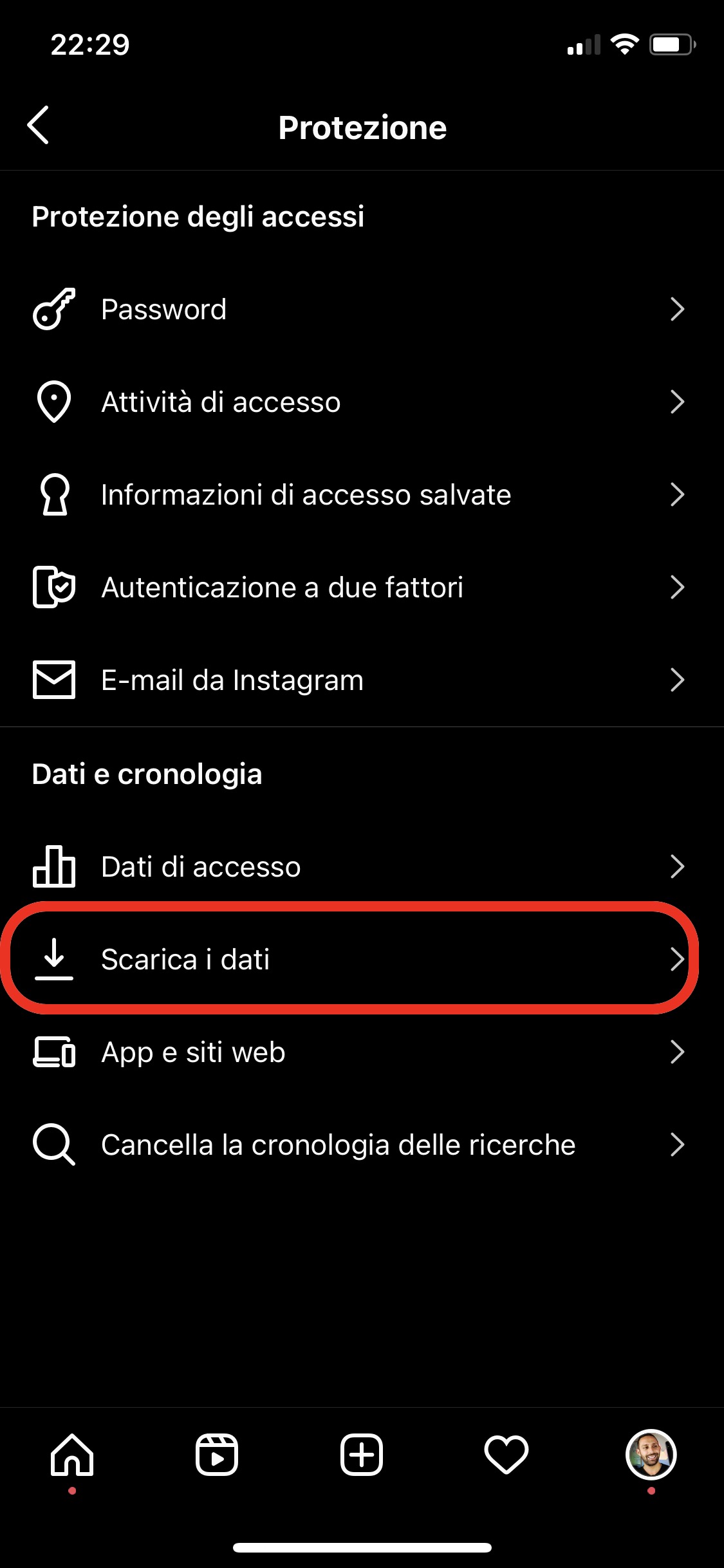
Task: Switch to the Home tab
Action: click(72, 1455)
